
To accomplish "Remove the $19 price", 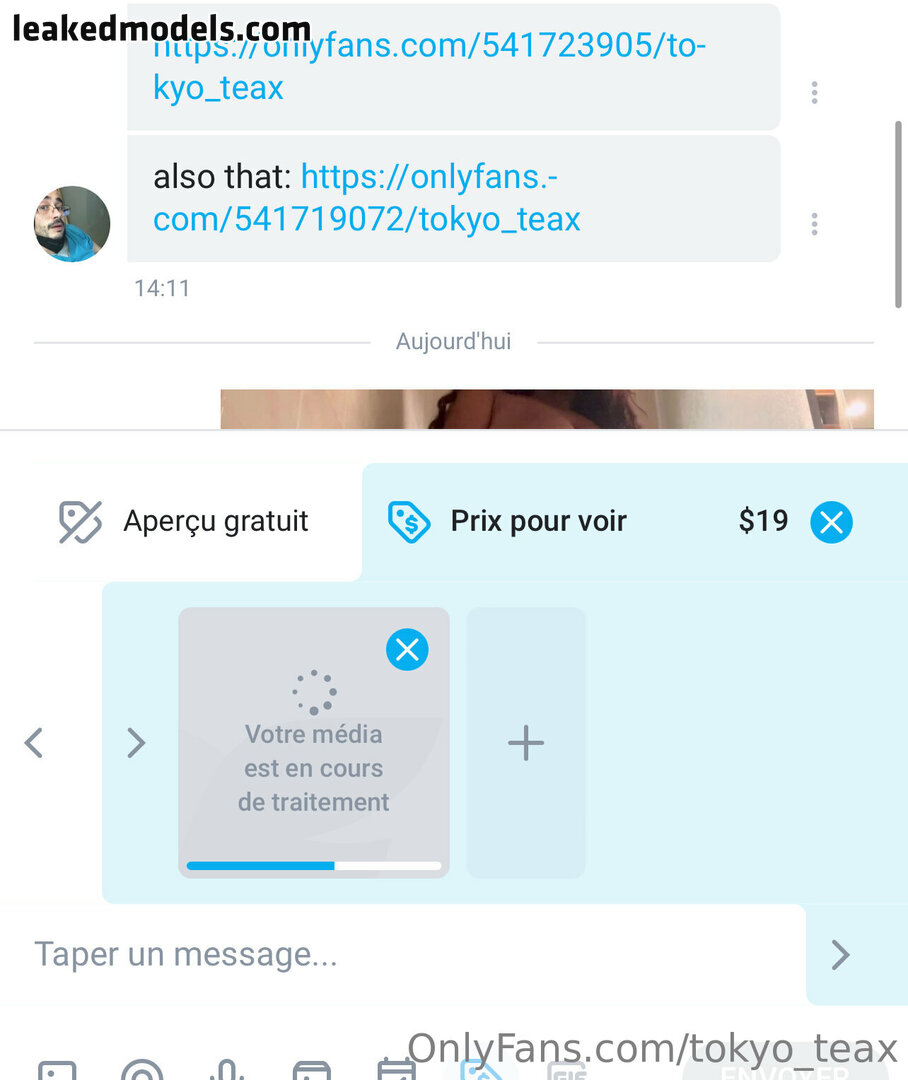I will pos(831,522).
